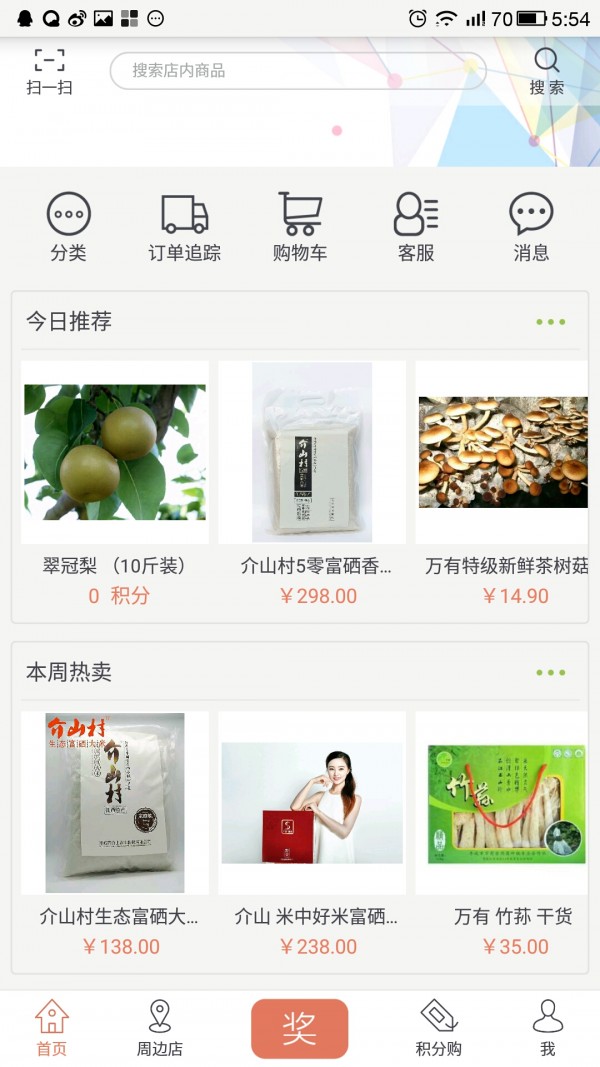
Task: Show more 本周热卖 items
Action: 550,673
